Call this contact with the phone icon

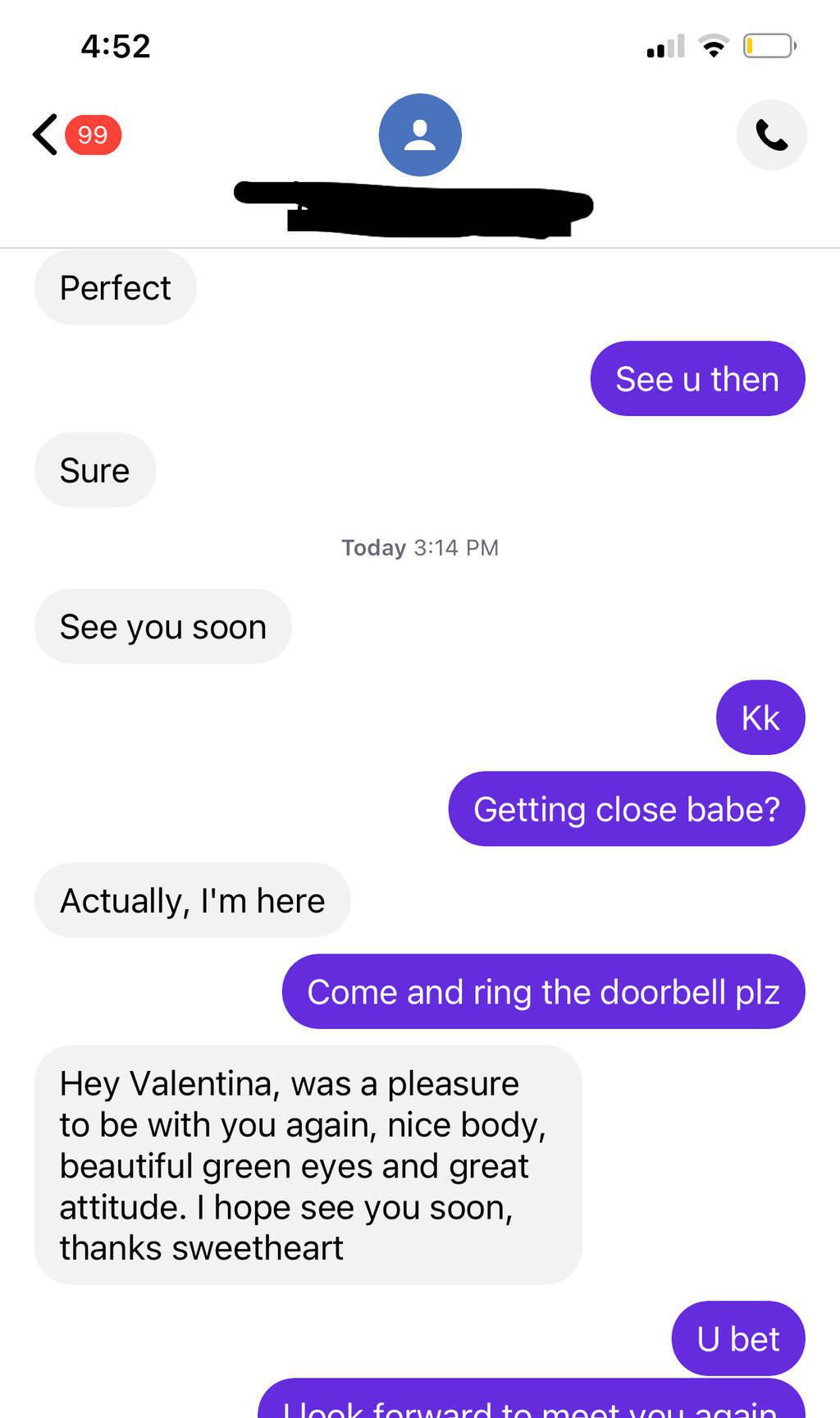771,135
